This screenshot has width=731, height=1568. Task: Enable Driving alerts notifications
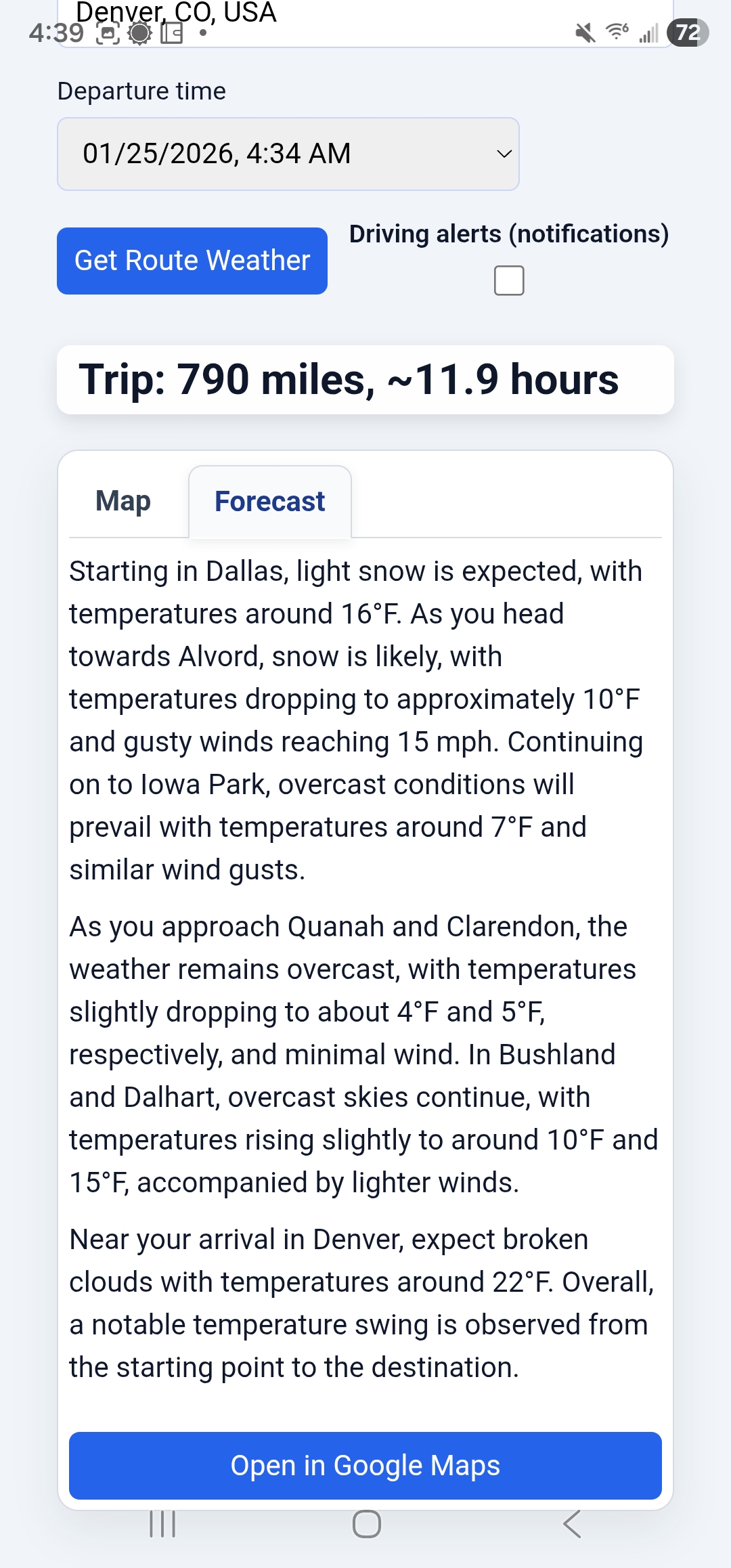[x=509, y=280]
